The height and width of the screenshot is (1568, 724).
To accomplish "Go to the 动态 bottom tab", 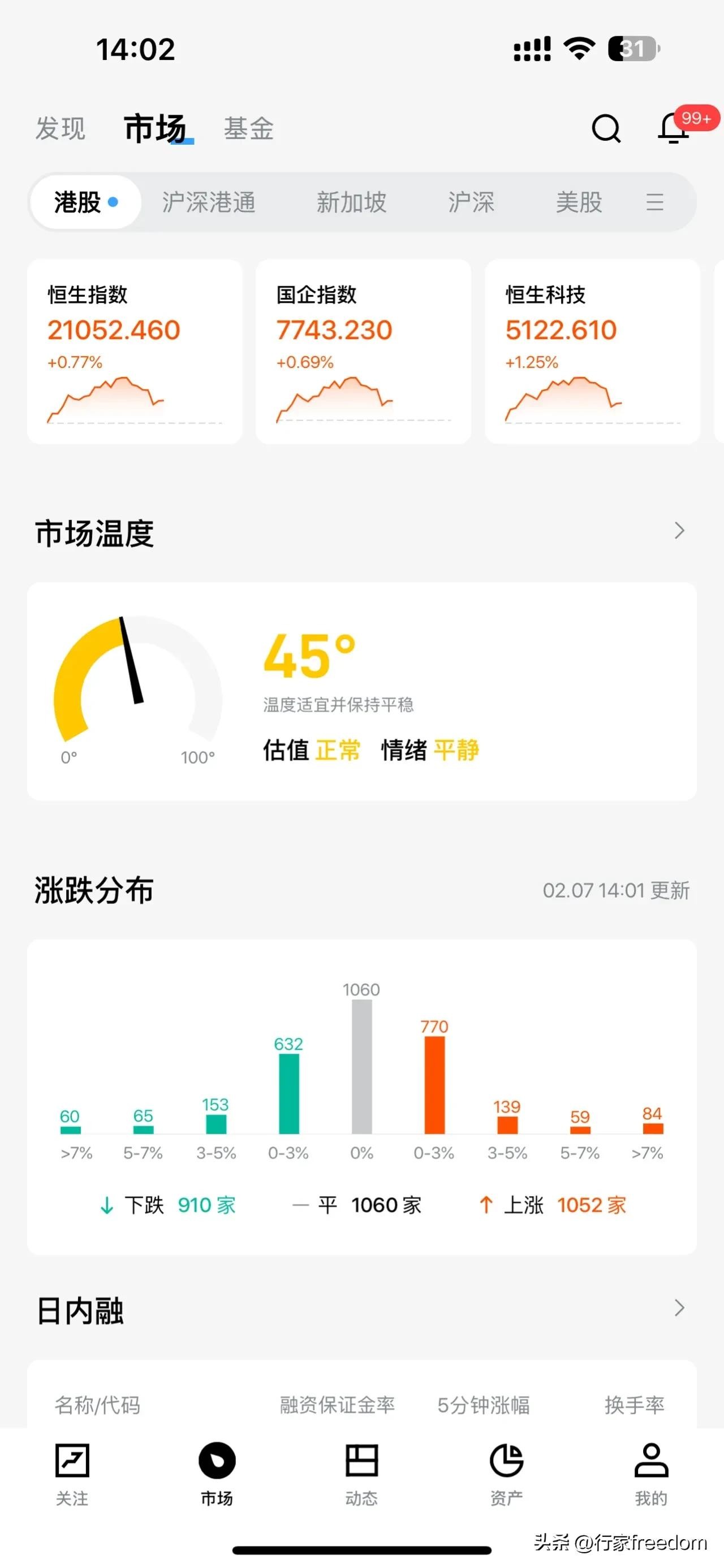I will pos(361,1474).
